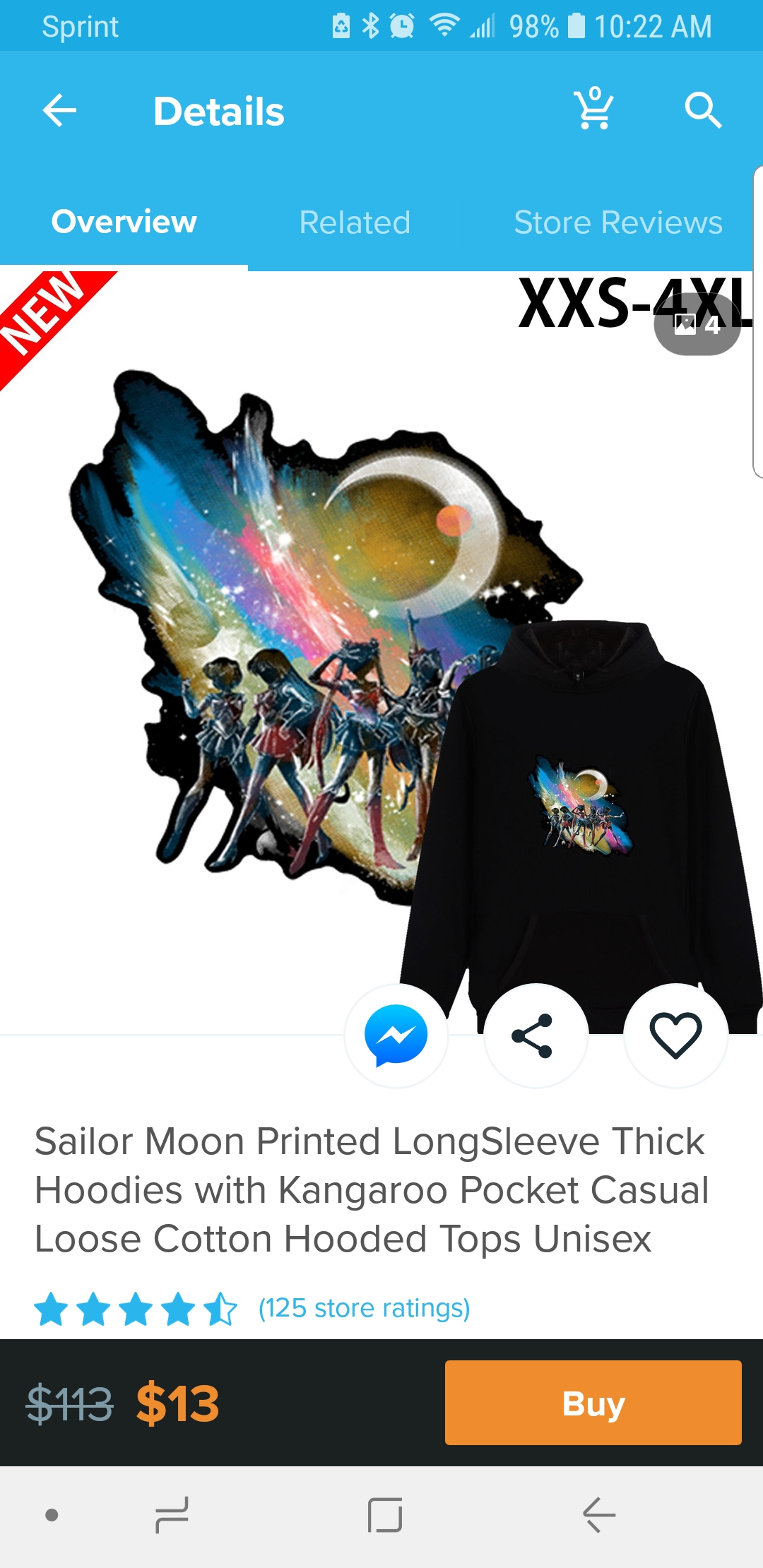Go back using the app bar arrow
The width and height of the screenshot is (763, 1568).
59,111
